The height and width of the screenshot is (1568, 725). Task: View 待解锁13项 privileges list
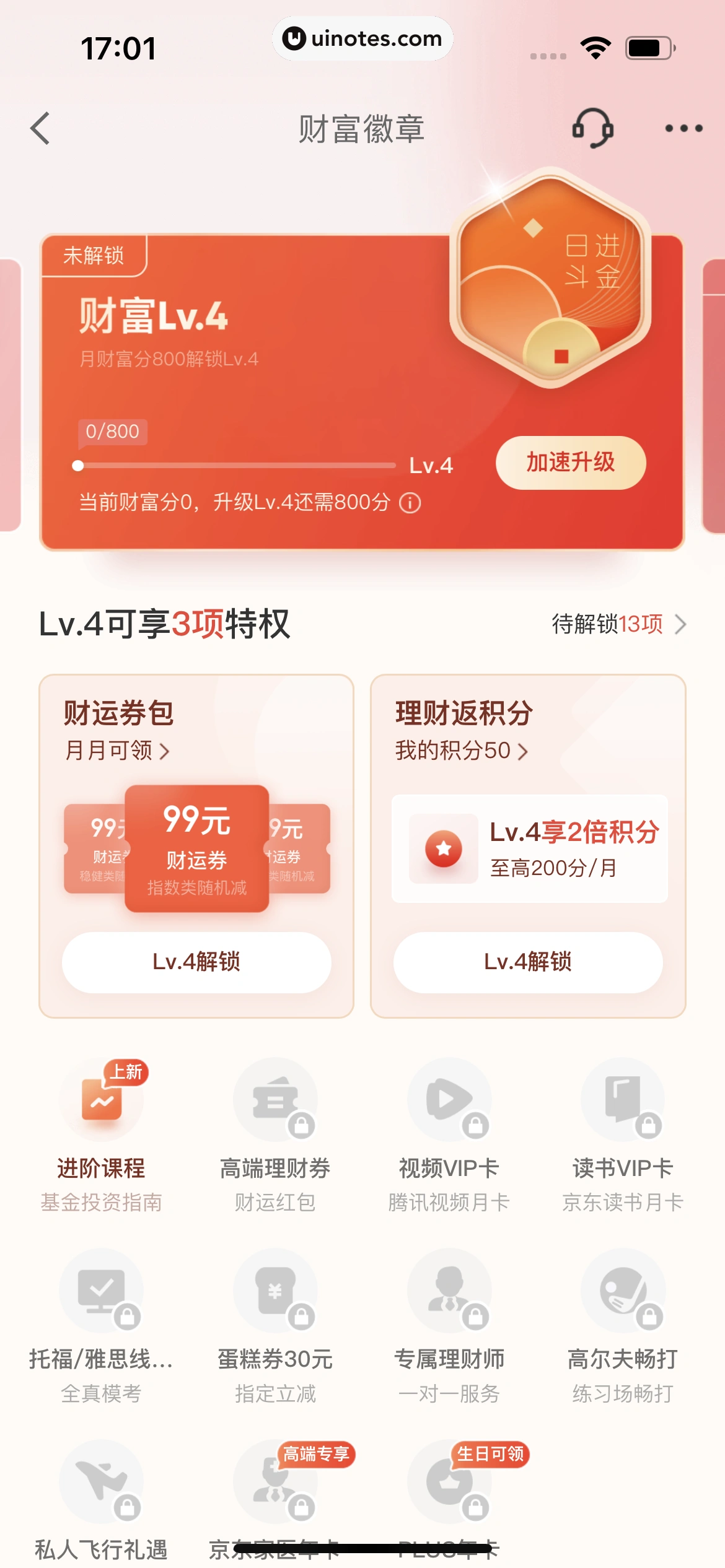(618, 624)
